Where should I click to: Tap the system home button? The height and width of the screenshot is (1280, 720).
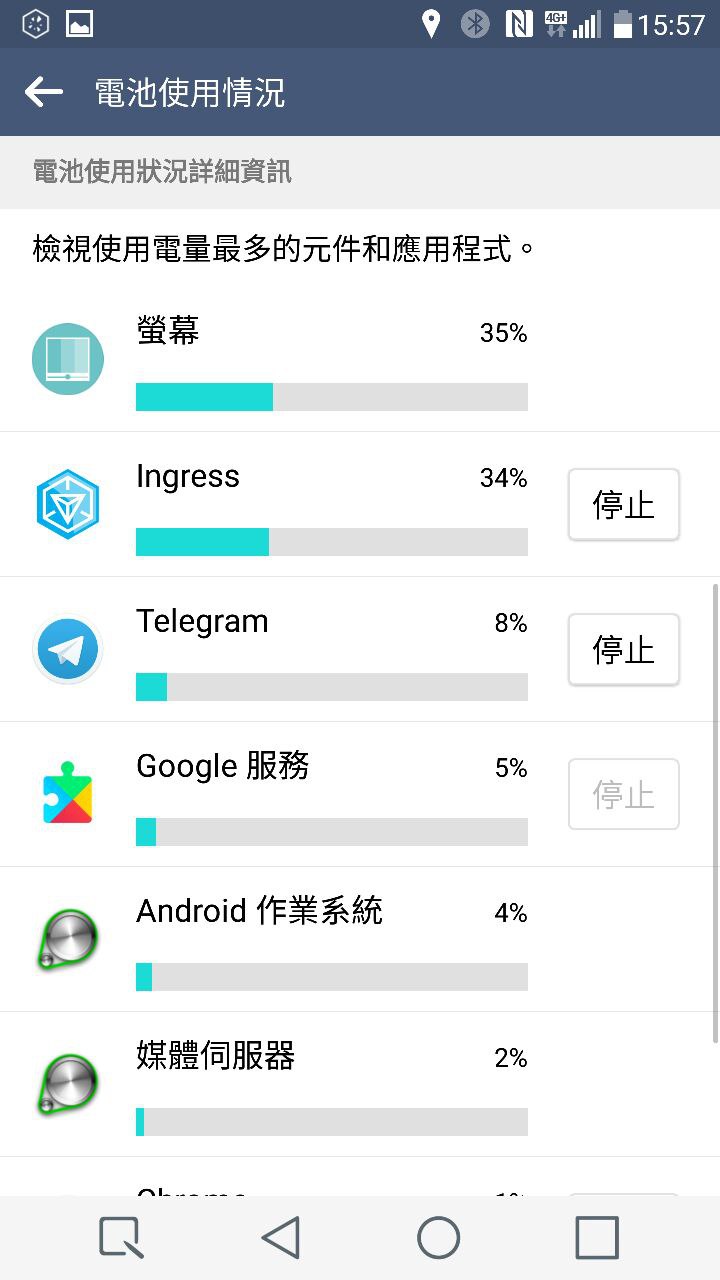[438, 1238]
